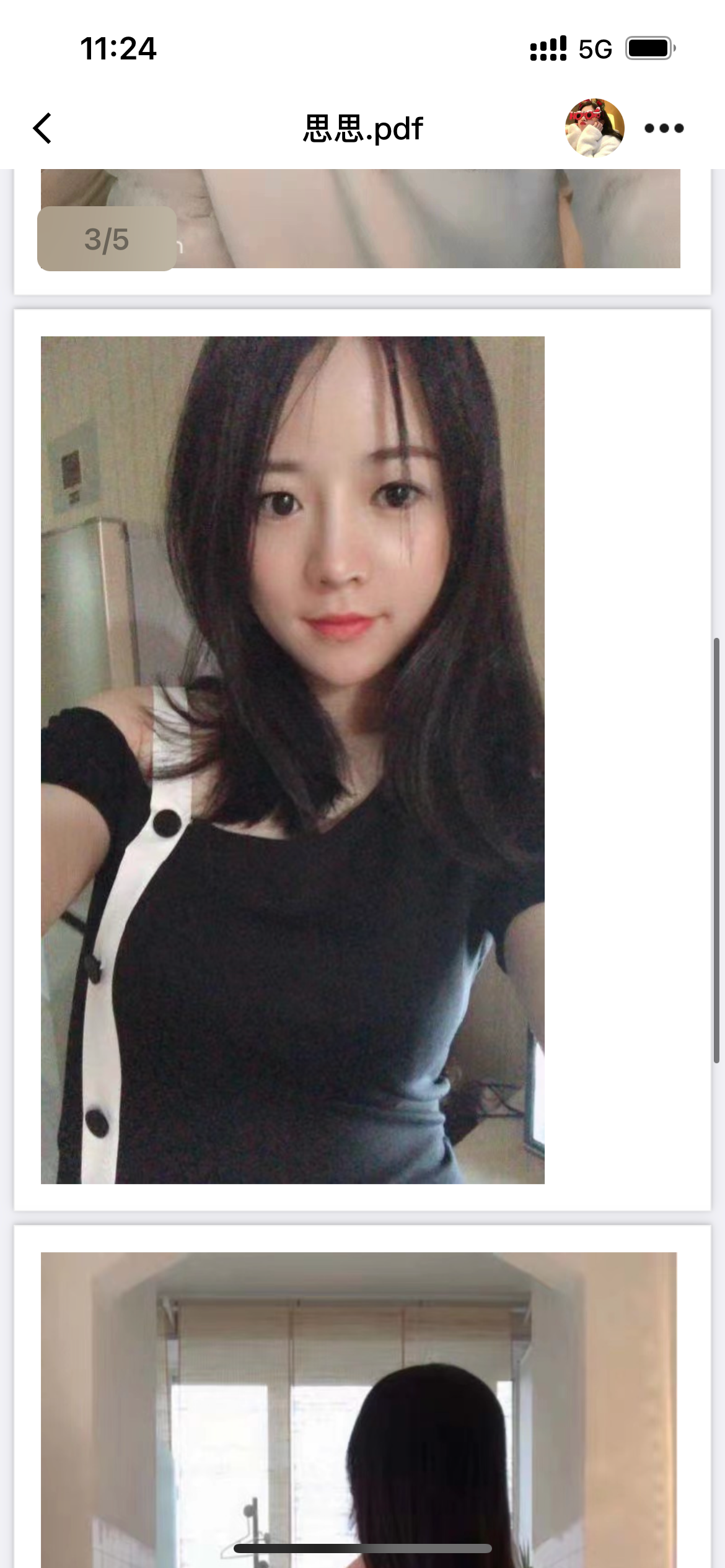
Task: Open the three-dot more options menu
Action: click(664, 128)
